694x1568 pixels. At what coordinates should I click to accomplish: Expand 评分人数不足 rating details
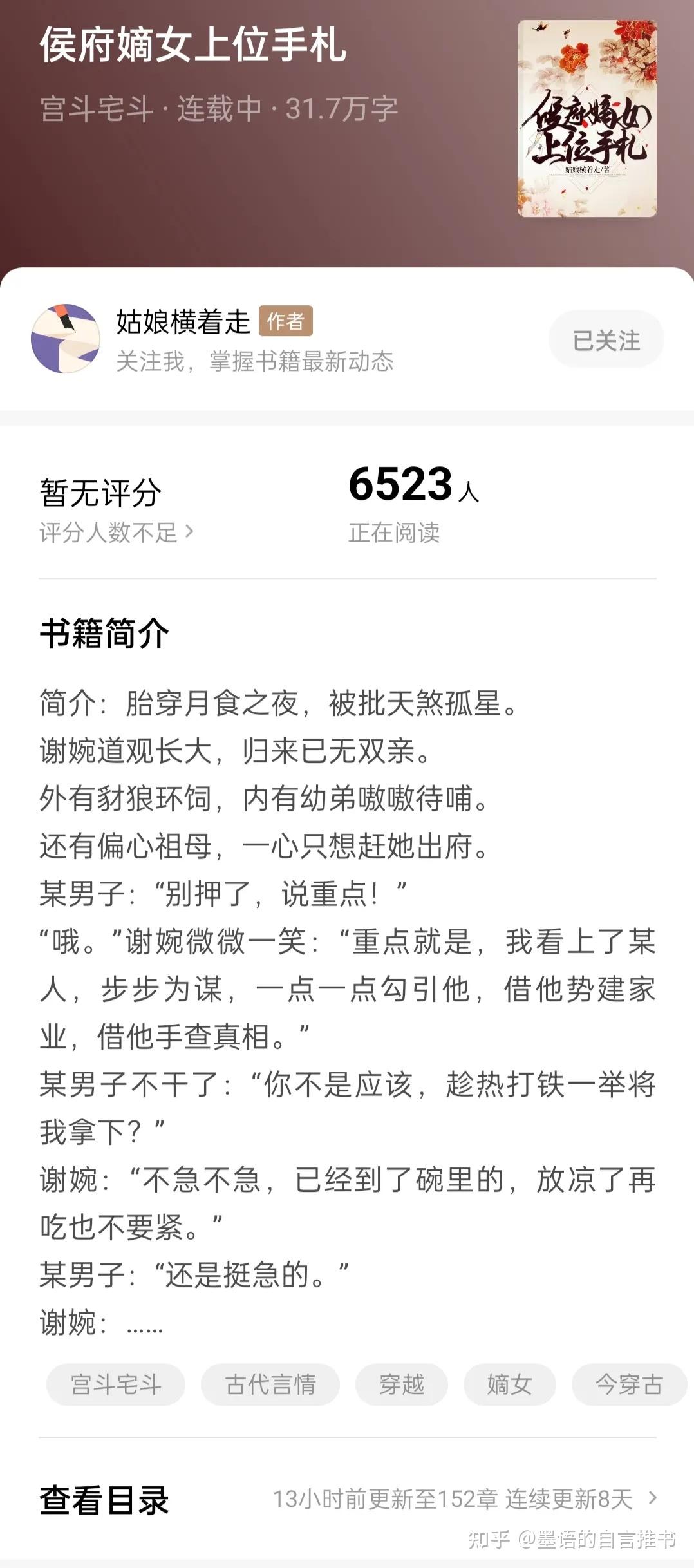pyautogui.click(x=113, y=530)
